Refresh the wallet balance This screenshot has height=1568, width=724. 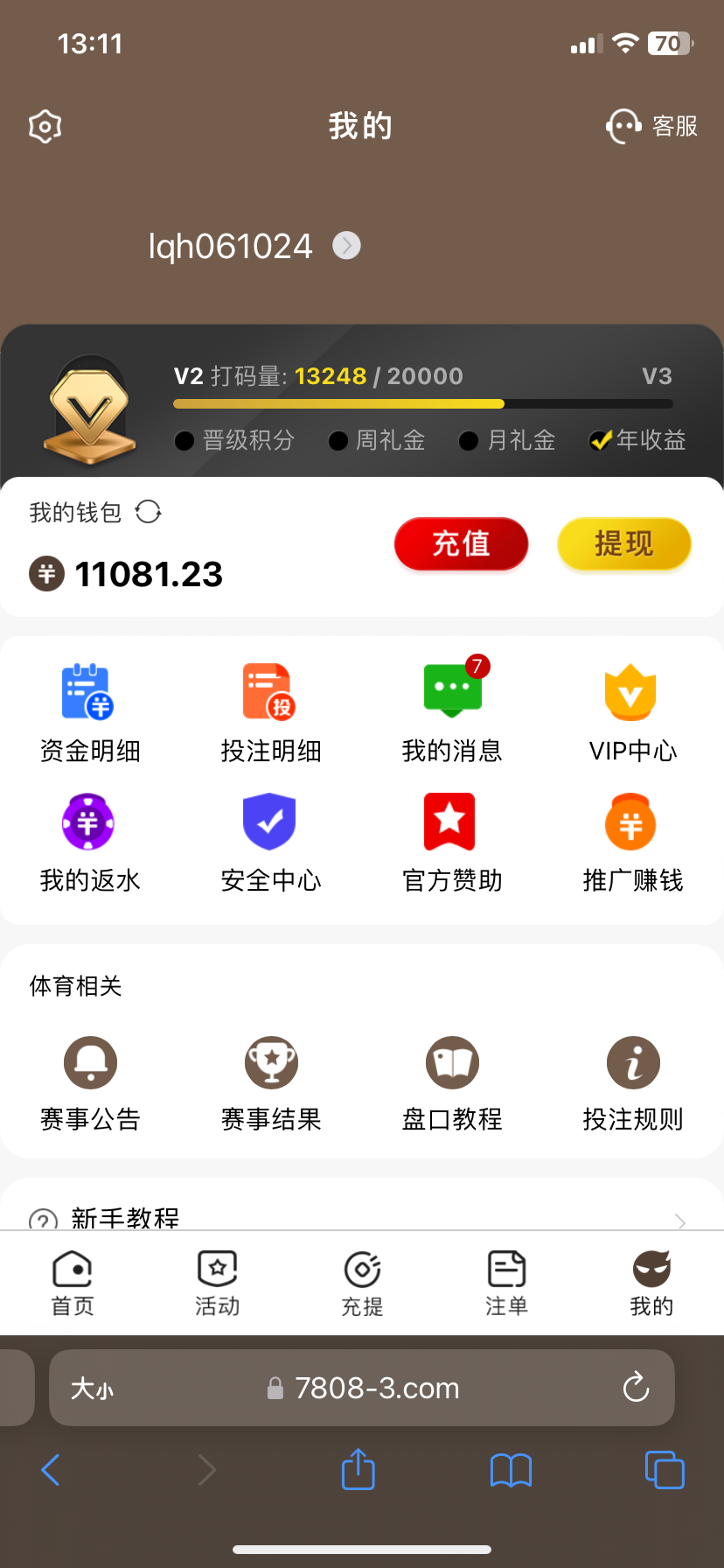coord(149,512)
